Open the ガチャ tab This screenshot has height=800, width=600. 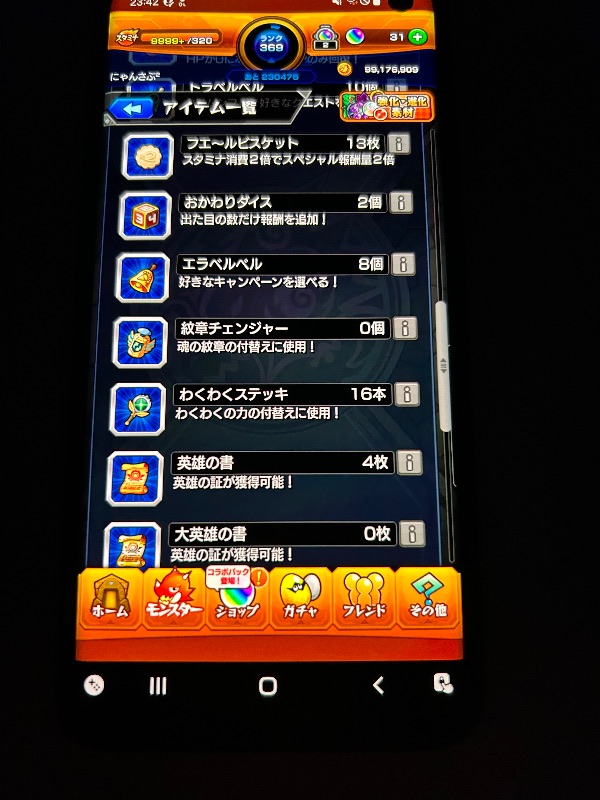pos(298,598)
